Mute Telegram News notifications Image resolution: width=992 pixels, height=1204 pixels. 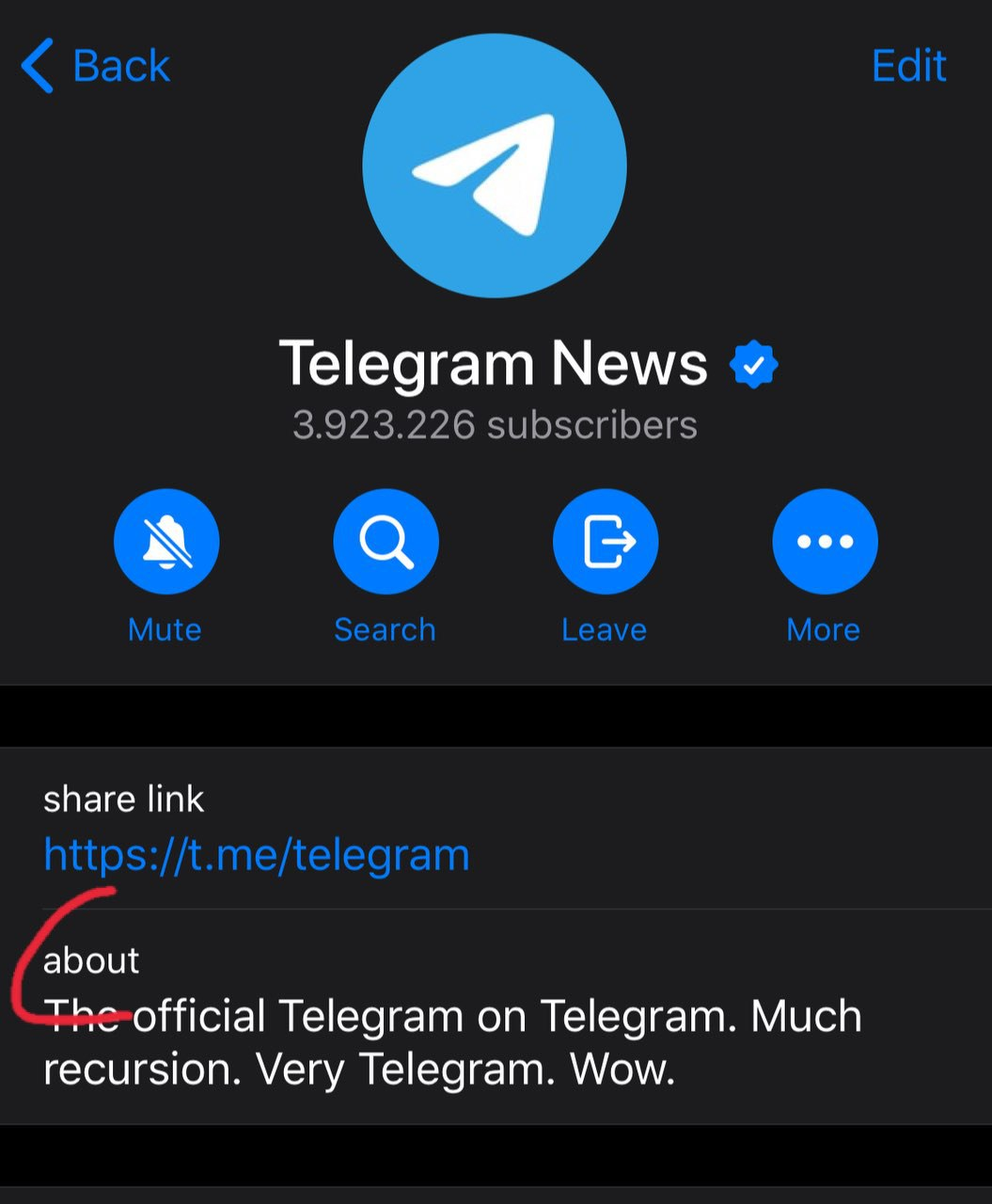(x=165, y=543)
